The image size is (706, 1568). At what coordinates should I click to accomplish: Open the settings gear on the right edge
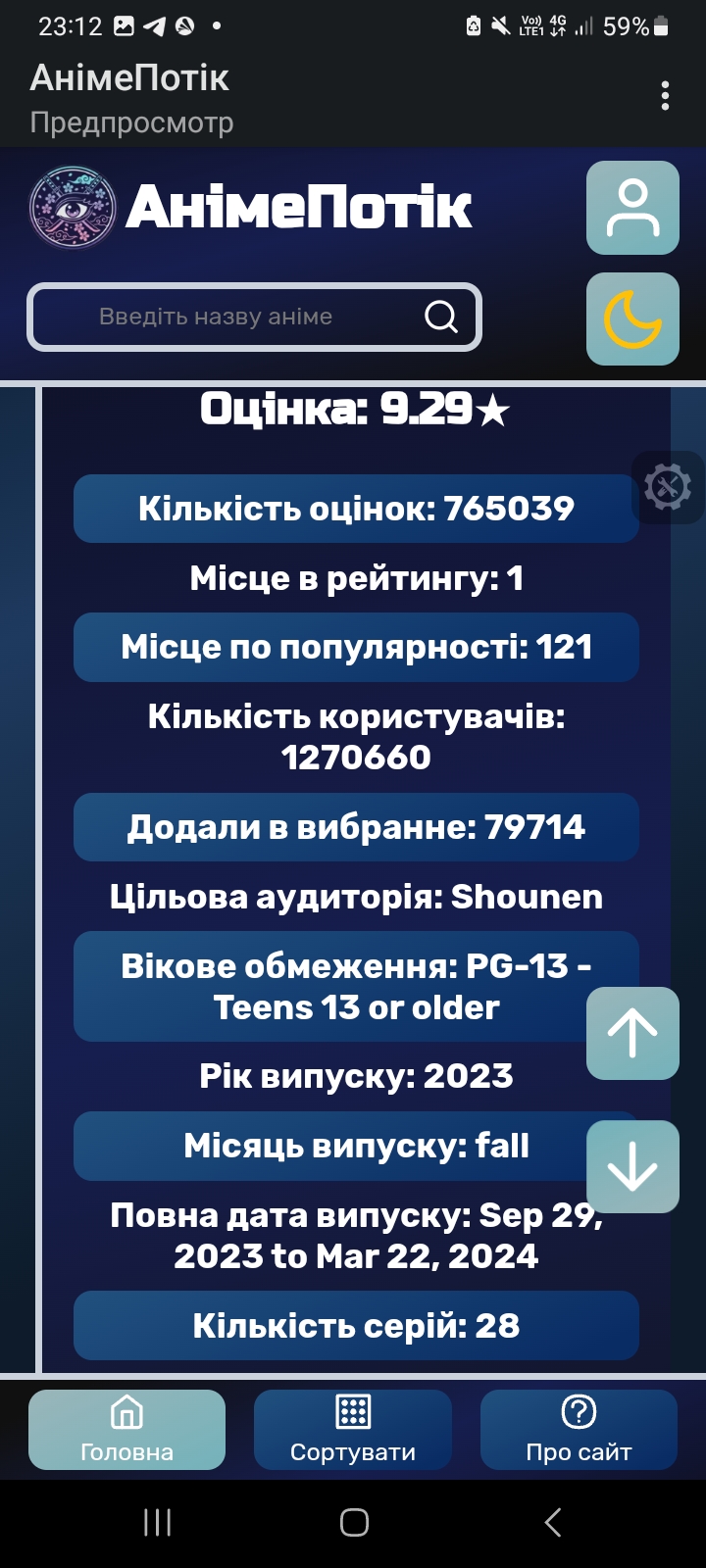668,487
